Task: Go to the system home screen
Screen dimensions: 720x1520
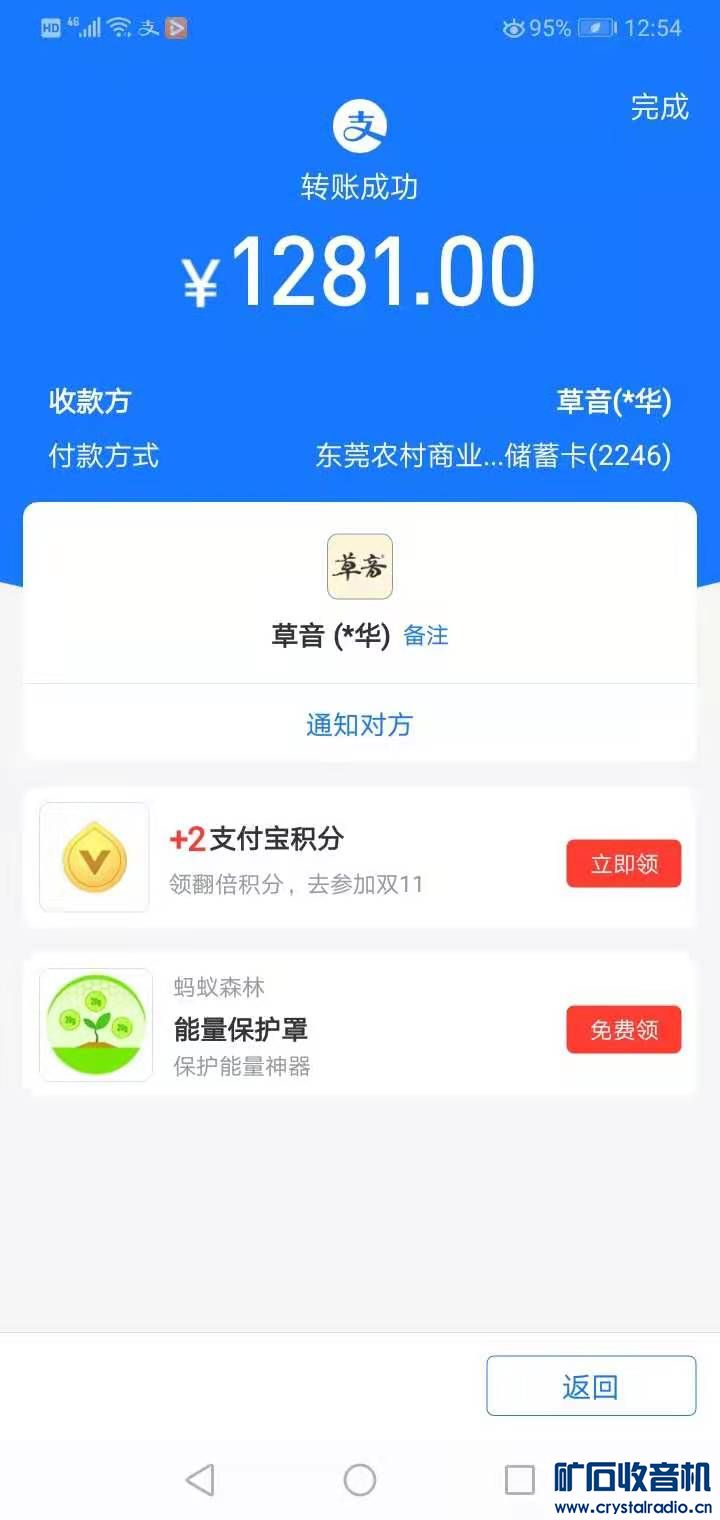Action: click(360, 1480)
